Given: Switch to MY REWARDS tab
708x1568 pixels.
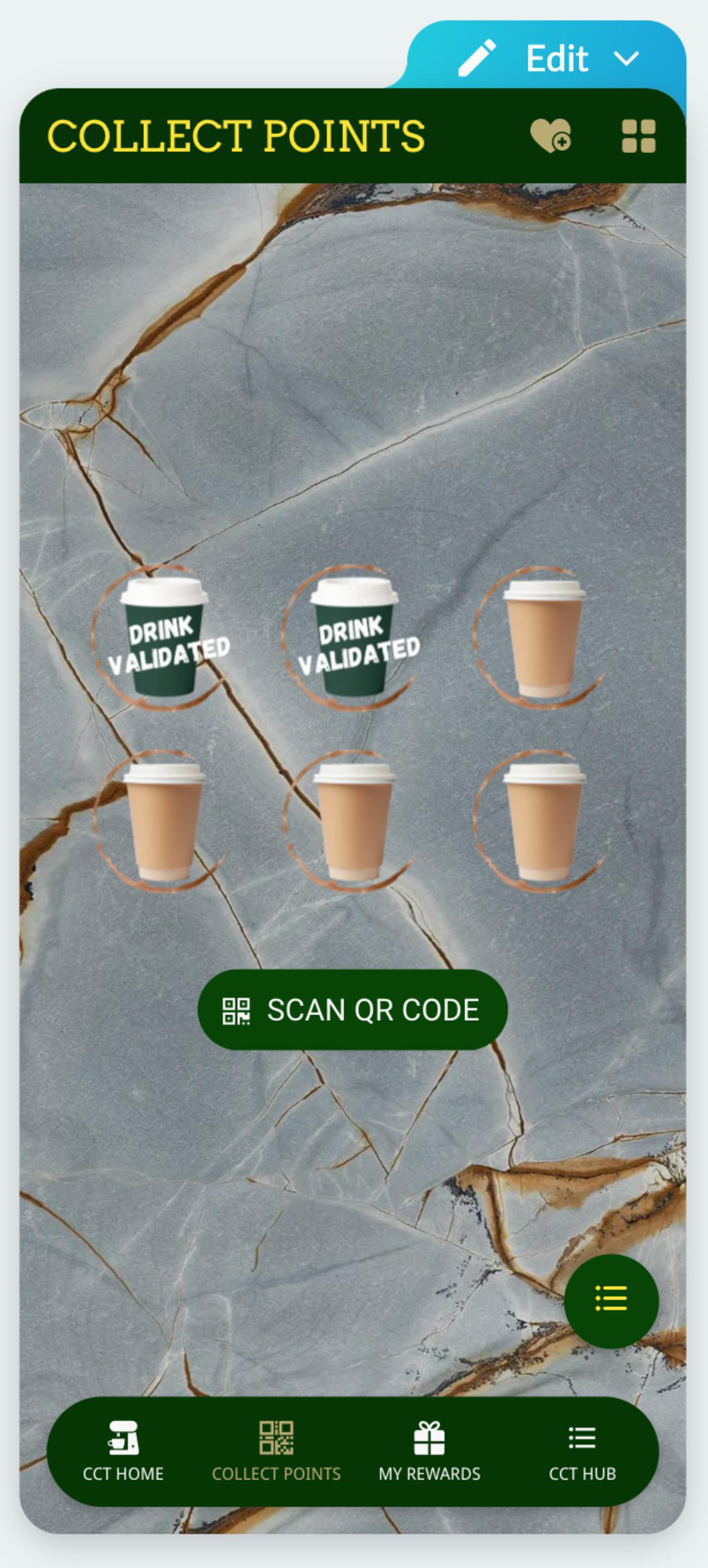Looking at the screenshot, I should 429,1452.
